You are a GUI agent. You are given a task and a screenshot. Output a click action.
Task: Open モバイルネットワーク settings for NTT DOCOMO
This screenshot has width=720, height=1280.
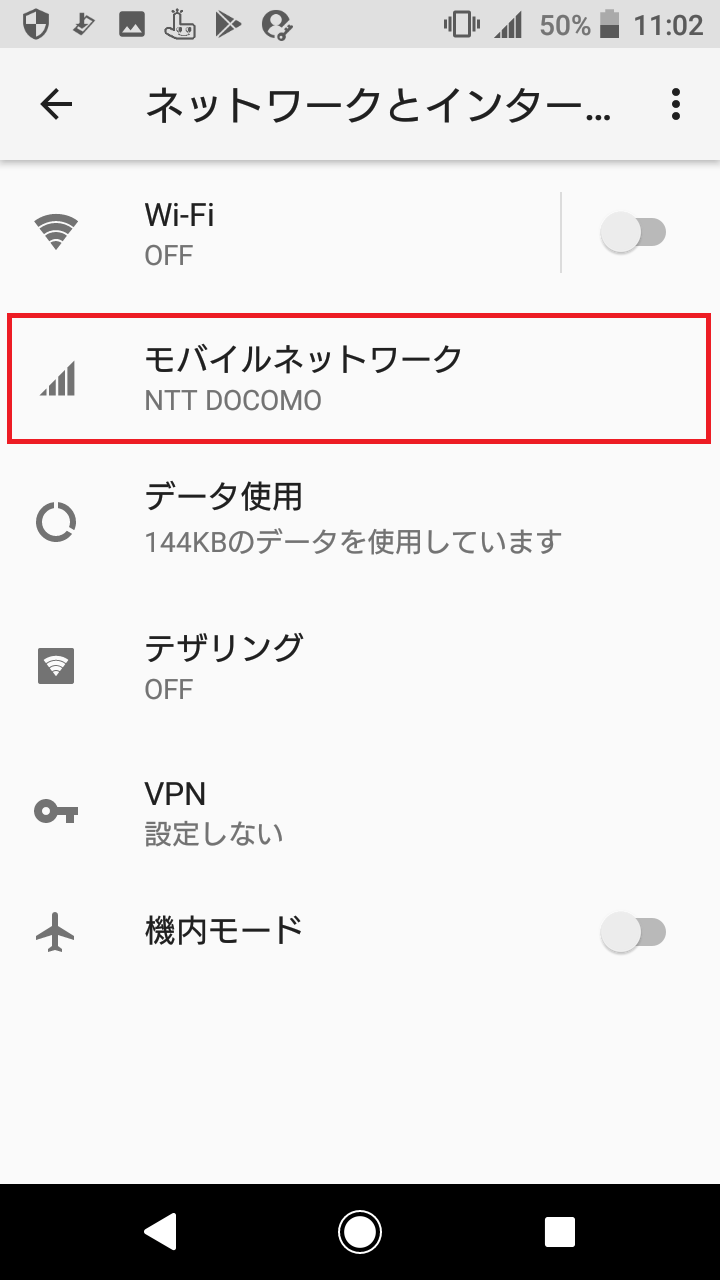pos(300,379)
